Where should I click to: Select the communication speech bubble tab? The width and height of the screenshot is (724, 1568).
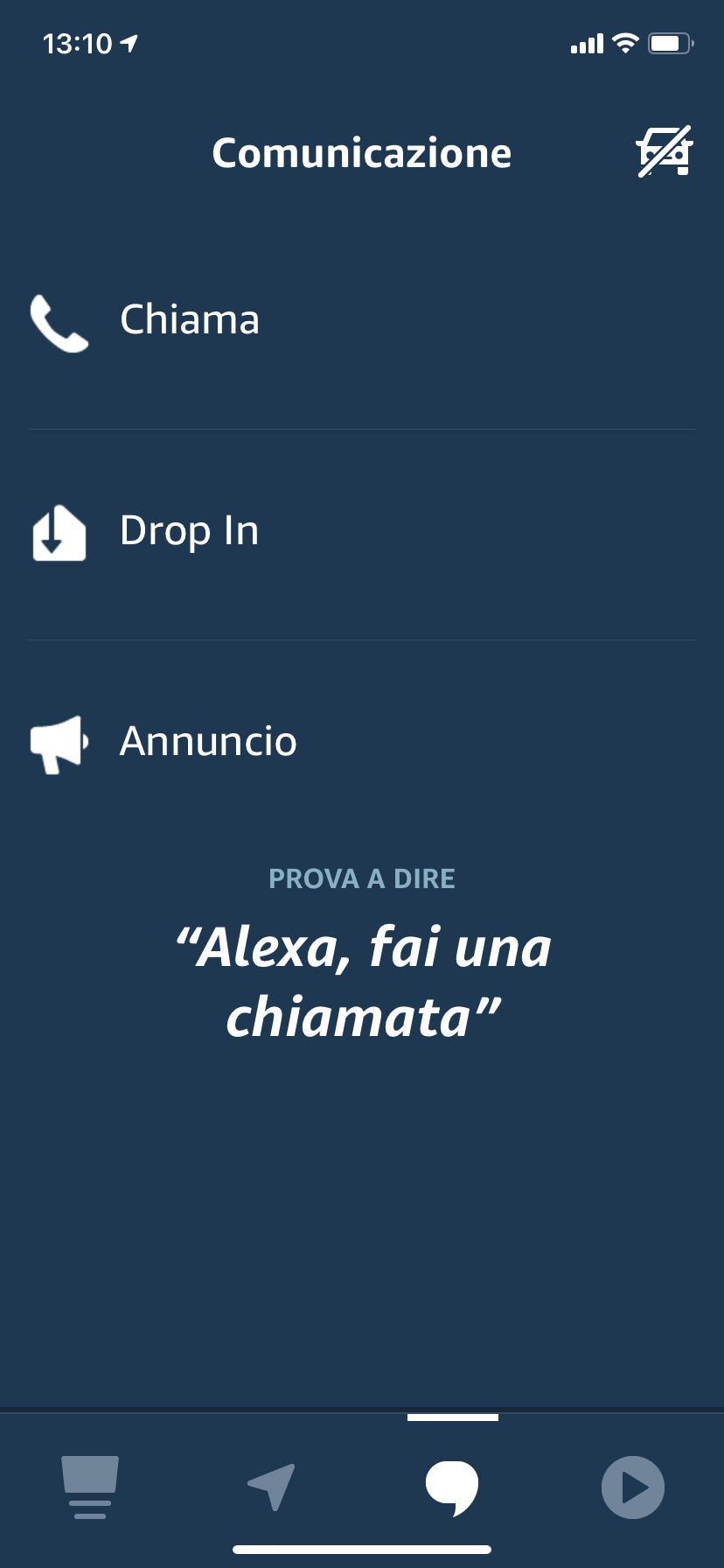[452, 1487]
